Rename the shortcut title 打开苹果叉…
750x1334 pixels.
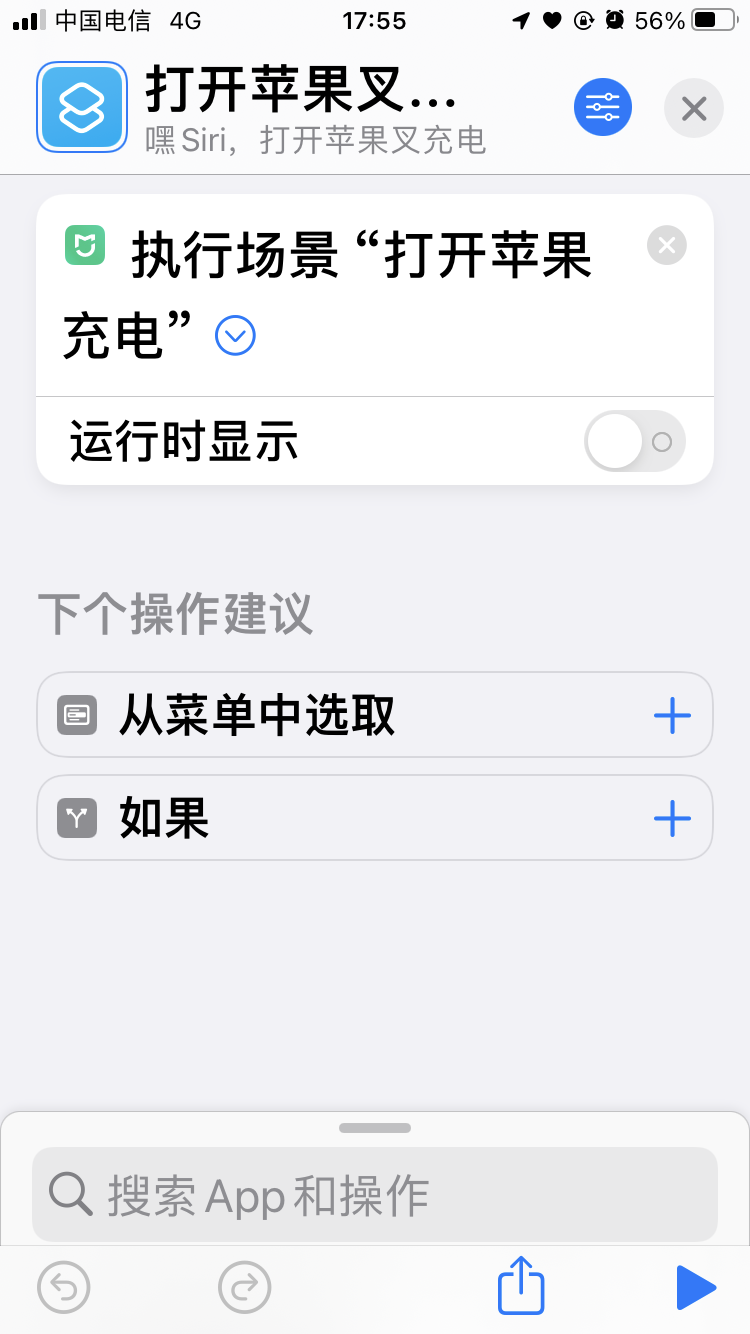click(301, 92)
